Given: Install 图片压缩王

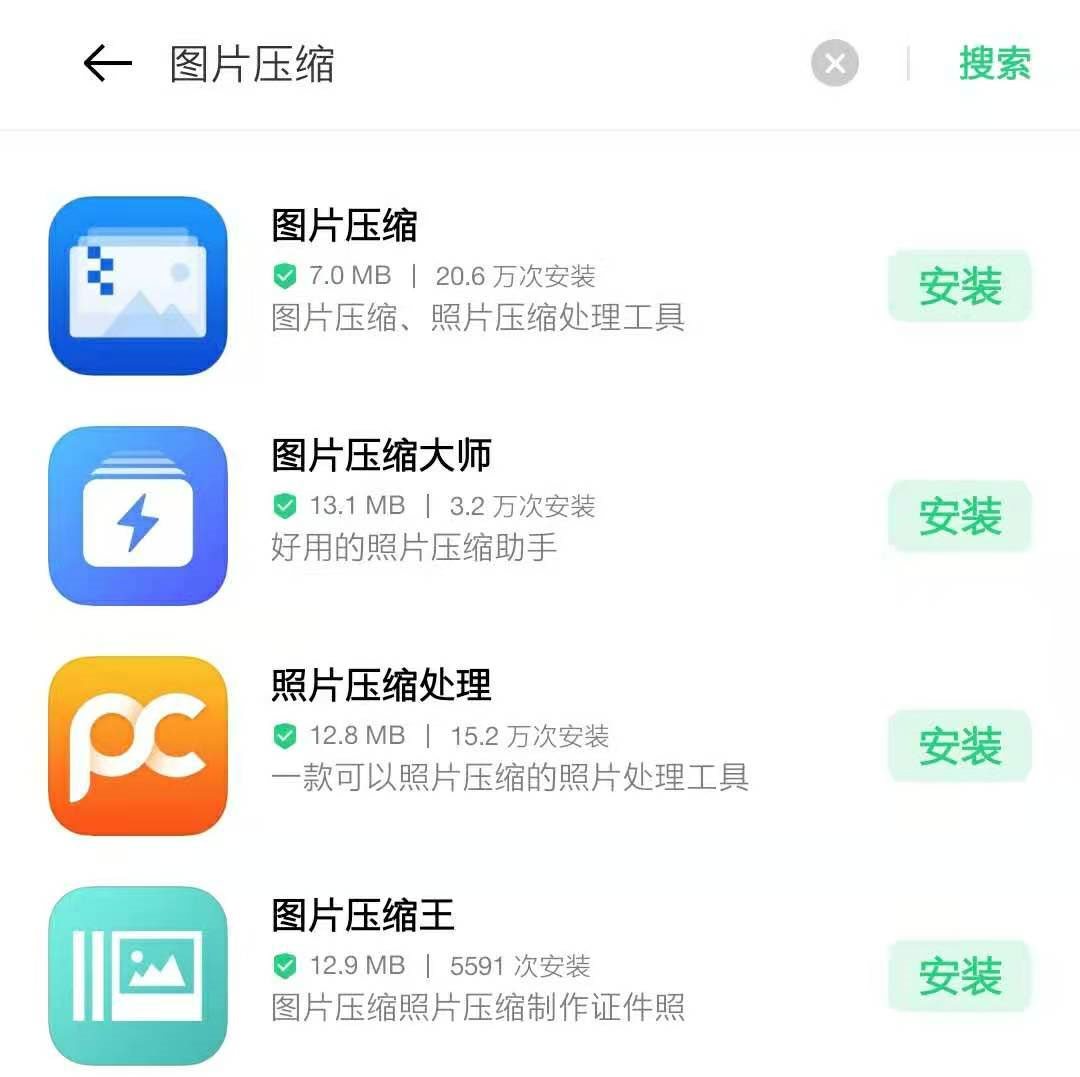Looking at the screenshot, I should [x=959, y=976].
